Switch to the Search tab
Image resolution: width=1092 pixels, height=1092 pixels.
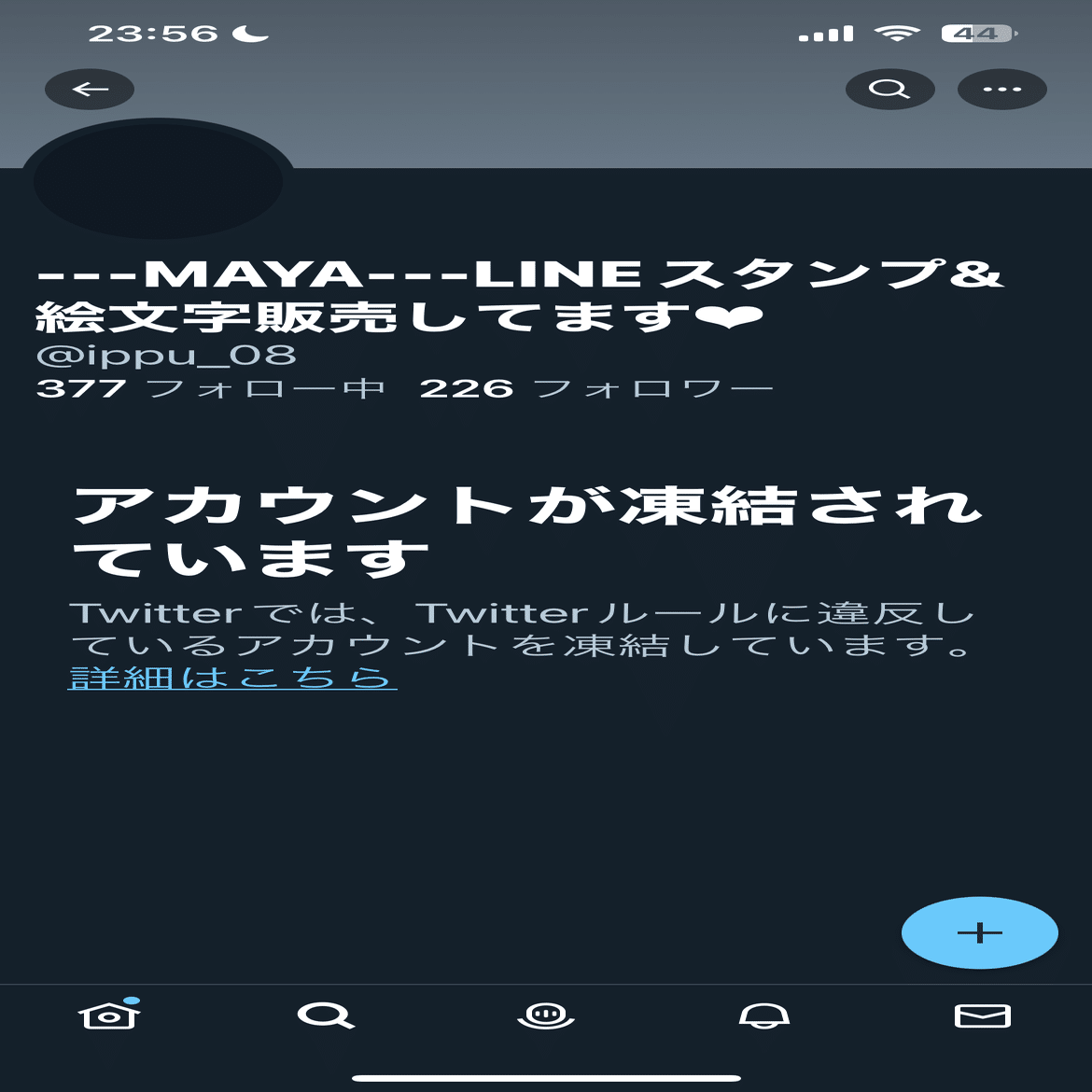point(326,1015)
